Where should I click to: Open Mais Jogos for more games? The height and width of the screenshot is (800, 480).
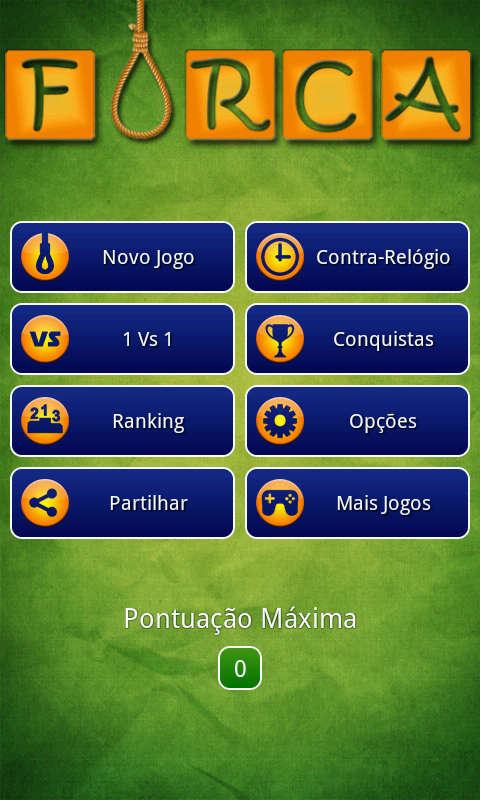pyautogui.click(x=358, y=503)
